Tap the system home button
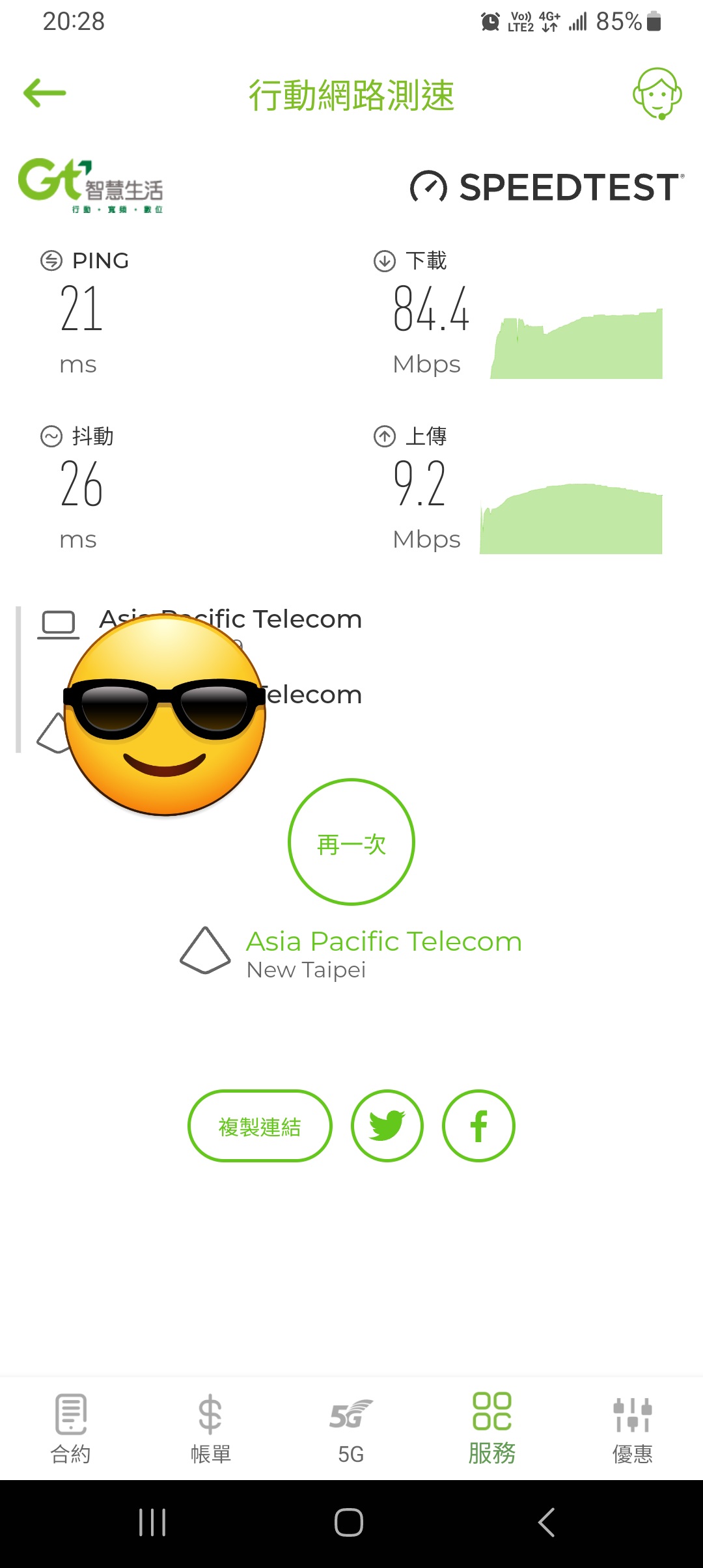Image resolution: width=703 pixels, height=1568 pixels. pyautogui.click(x=349, y=1522)
